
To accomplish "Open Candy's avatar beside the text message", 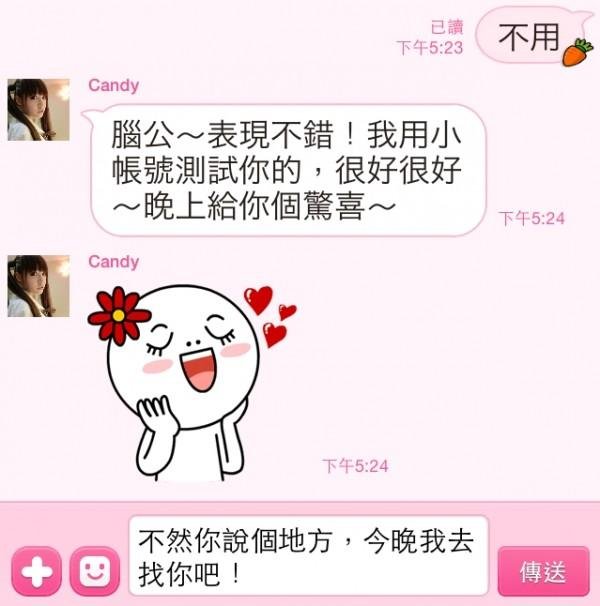I will (x=38, y=109).
